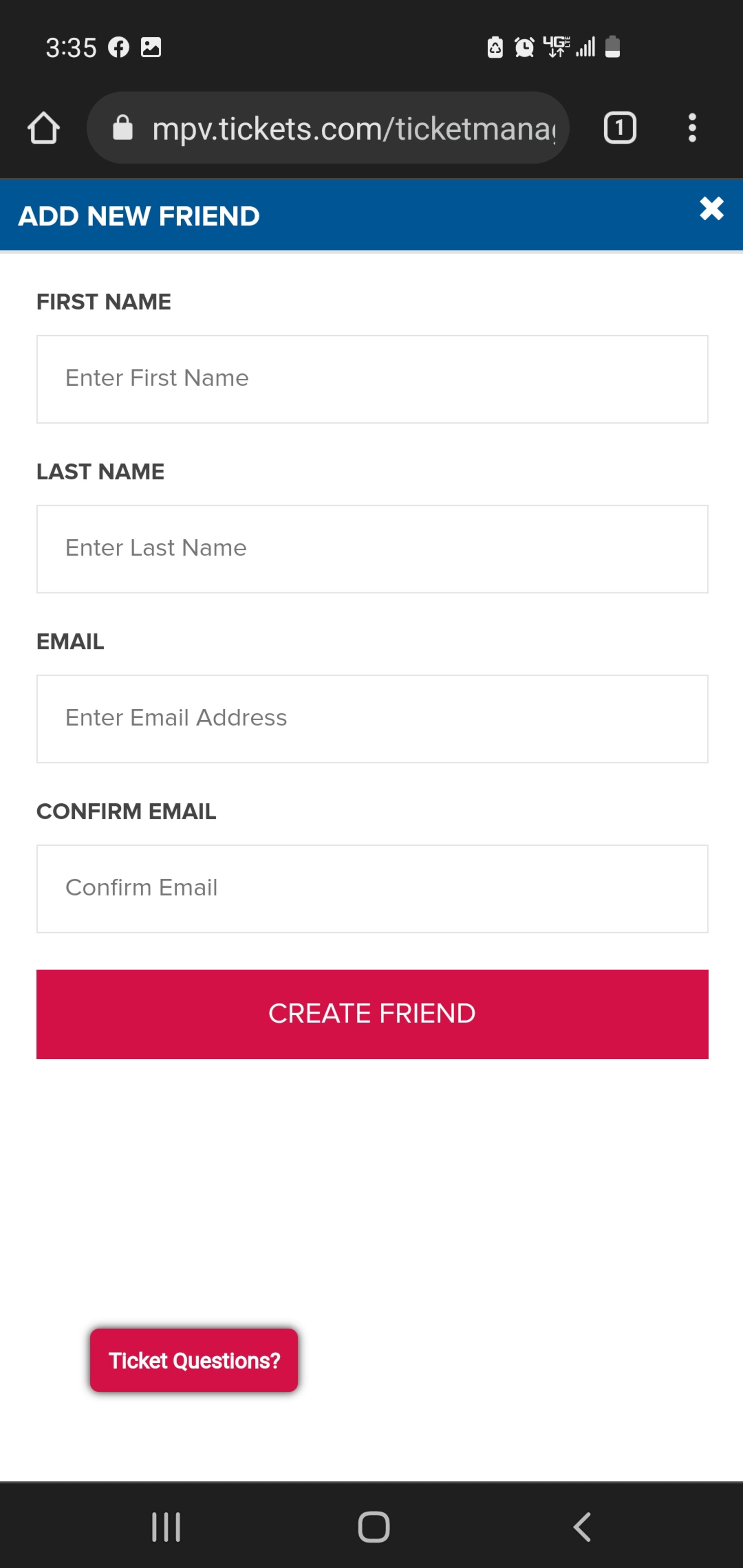Tap the Enter Last Name field
Viewport: 743px width, 1568px height.
[x=372, y=548]
